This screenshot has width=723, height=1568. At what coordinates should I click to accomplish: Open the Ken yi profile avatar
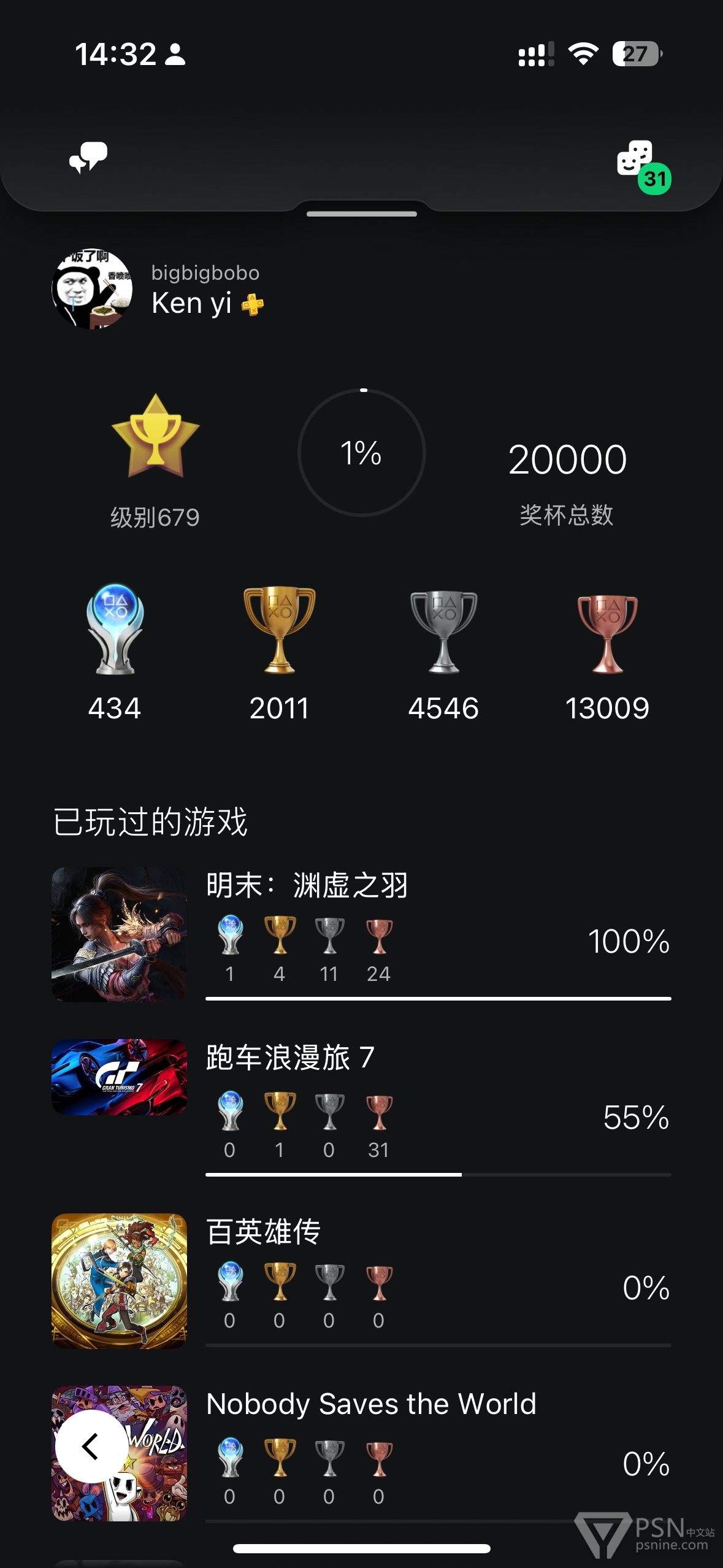click(x=92, y=288)
